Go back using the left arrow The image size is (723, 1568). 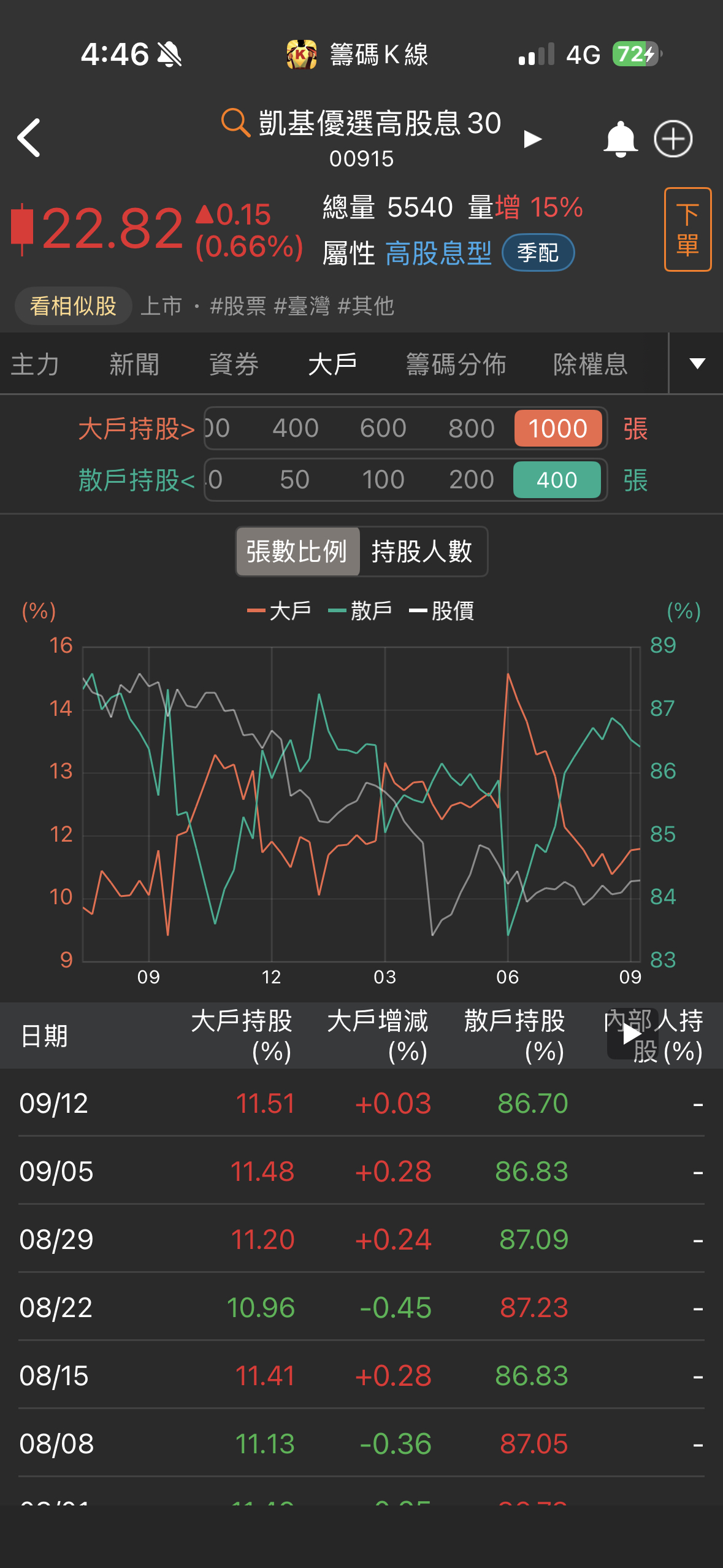[x=29, y=138]
